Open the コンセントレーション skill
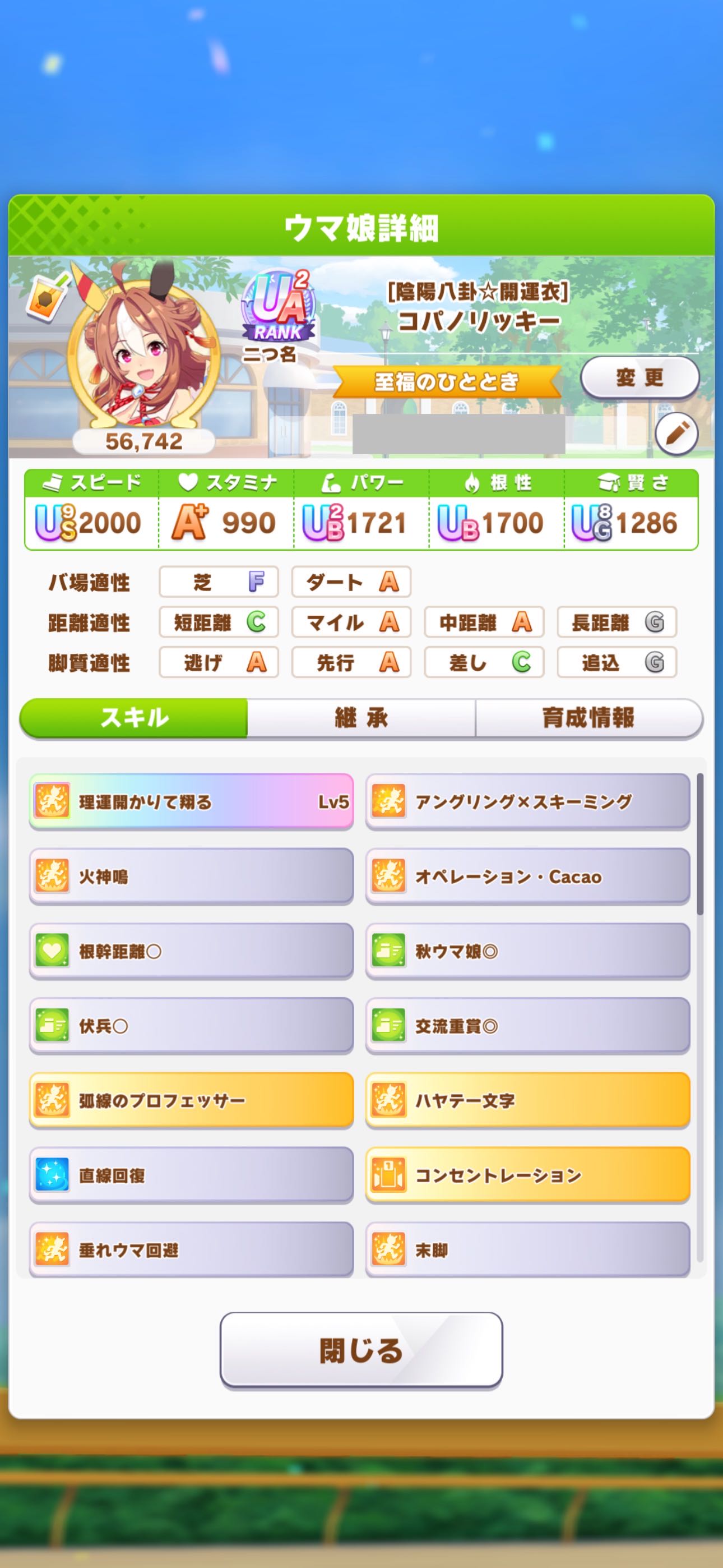This screenshot has height=1568, width=723. 527,1175
